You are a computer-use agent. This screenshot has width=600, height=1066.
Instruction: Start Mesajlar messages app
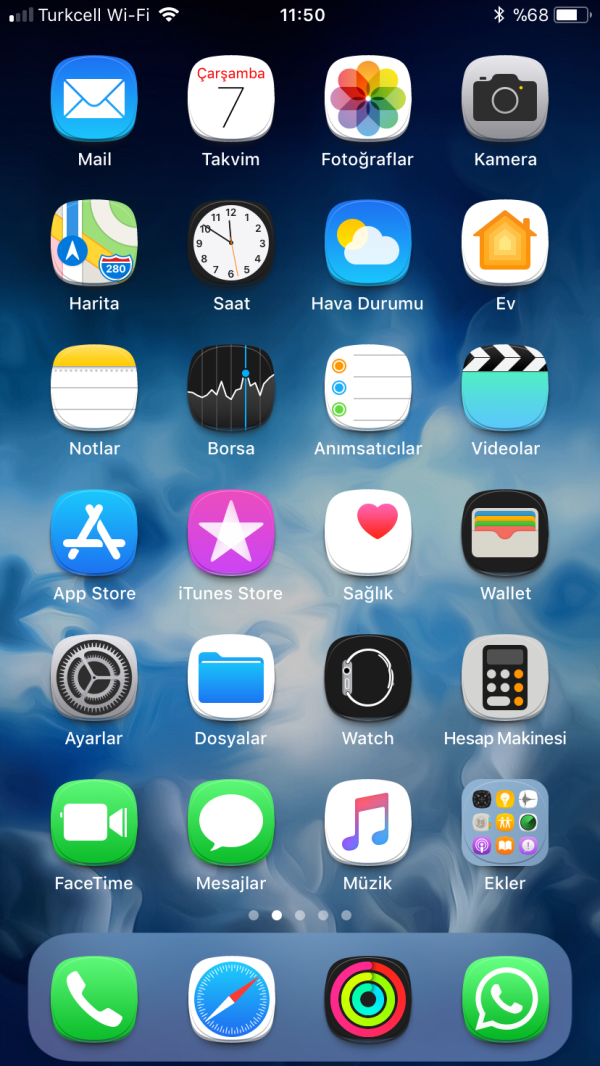tap(231, 823)
